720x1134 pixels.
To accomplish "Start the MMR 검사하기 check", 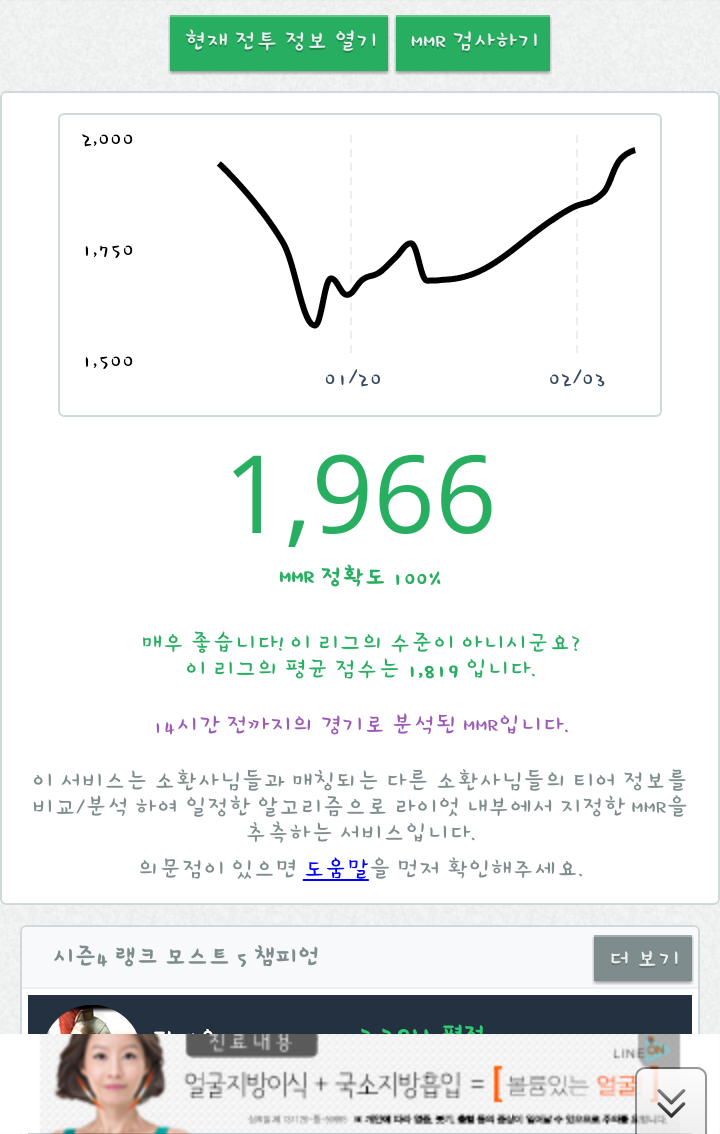I will (x=473, y=42).
